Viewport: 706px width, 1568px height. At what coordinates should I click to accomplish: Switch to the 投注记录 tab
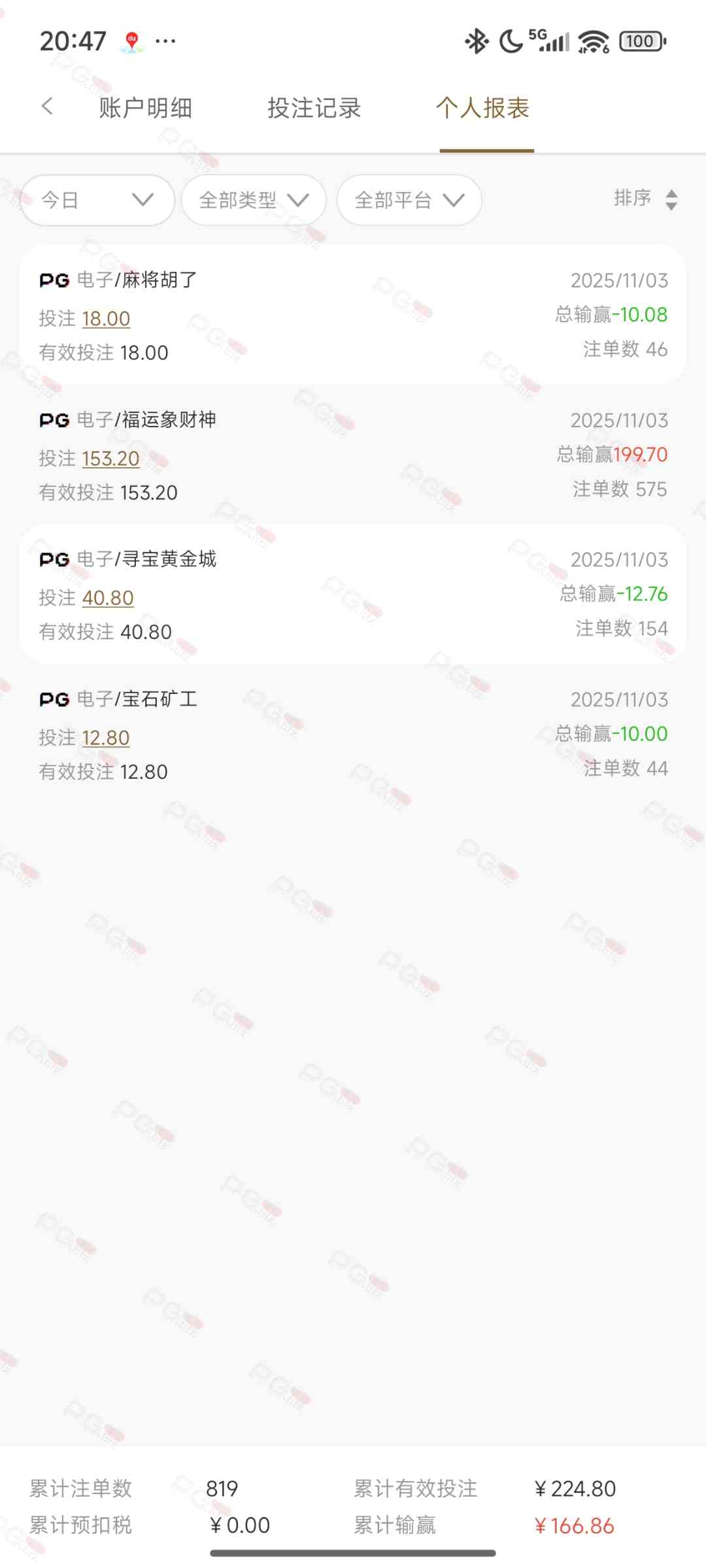[x=314, y=108]
